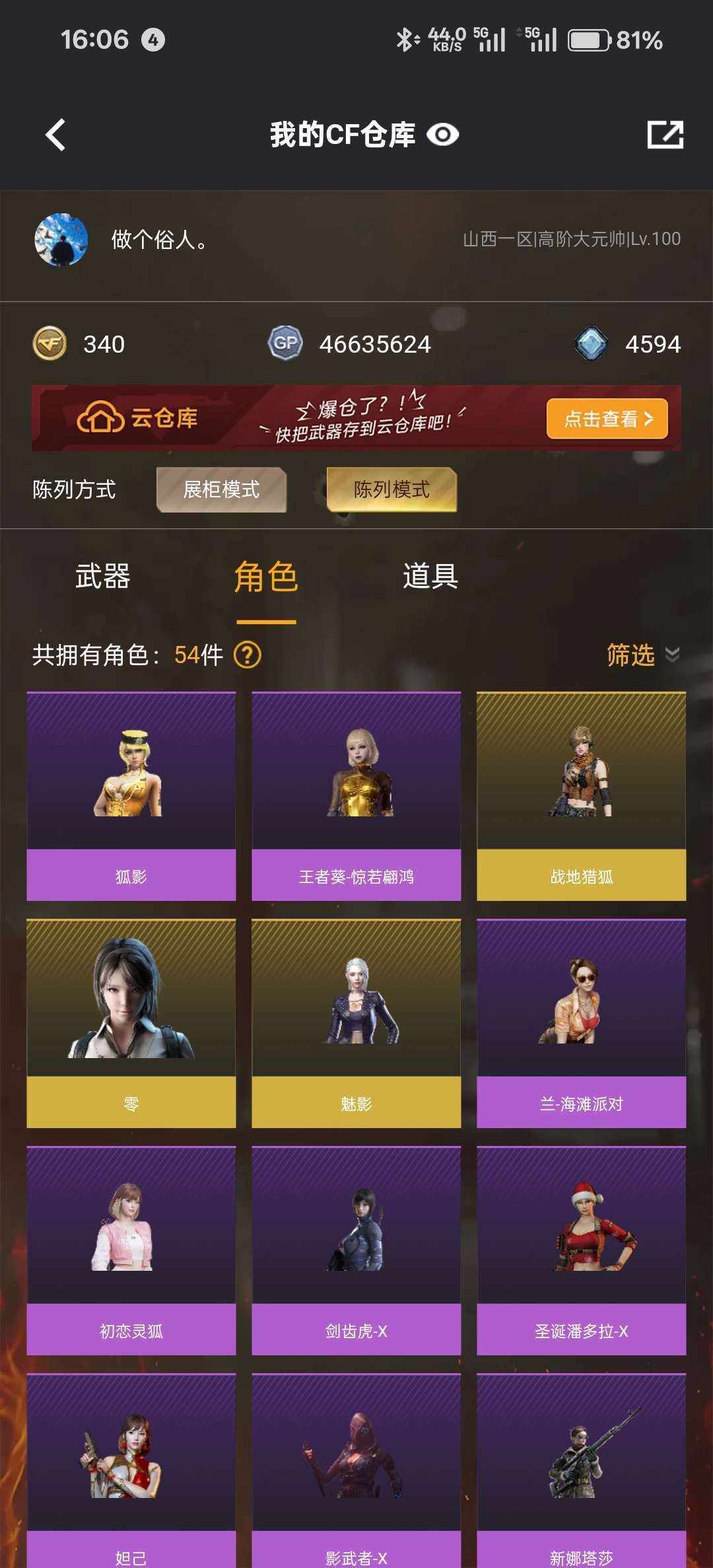View 王者葵-惊若翩鸿 character

tap(356, 796)
